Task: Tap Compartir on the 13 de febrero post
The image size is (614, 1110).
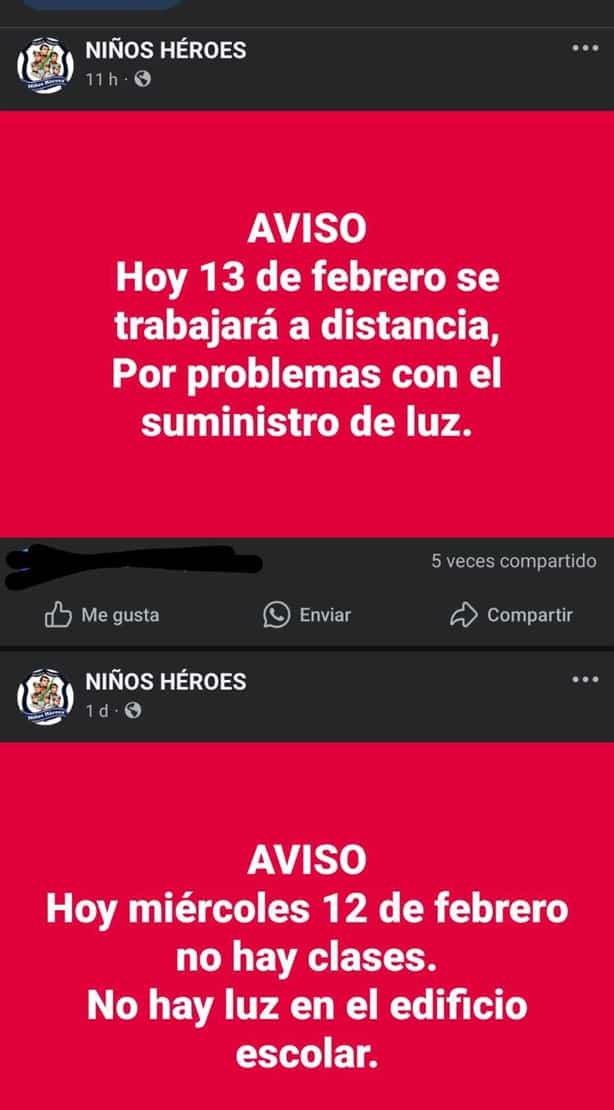Action: (511, 615)
